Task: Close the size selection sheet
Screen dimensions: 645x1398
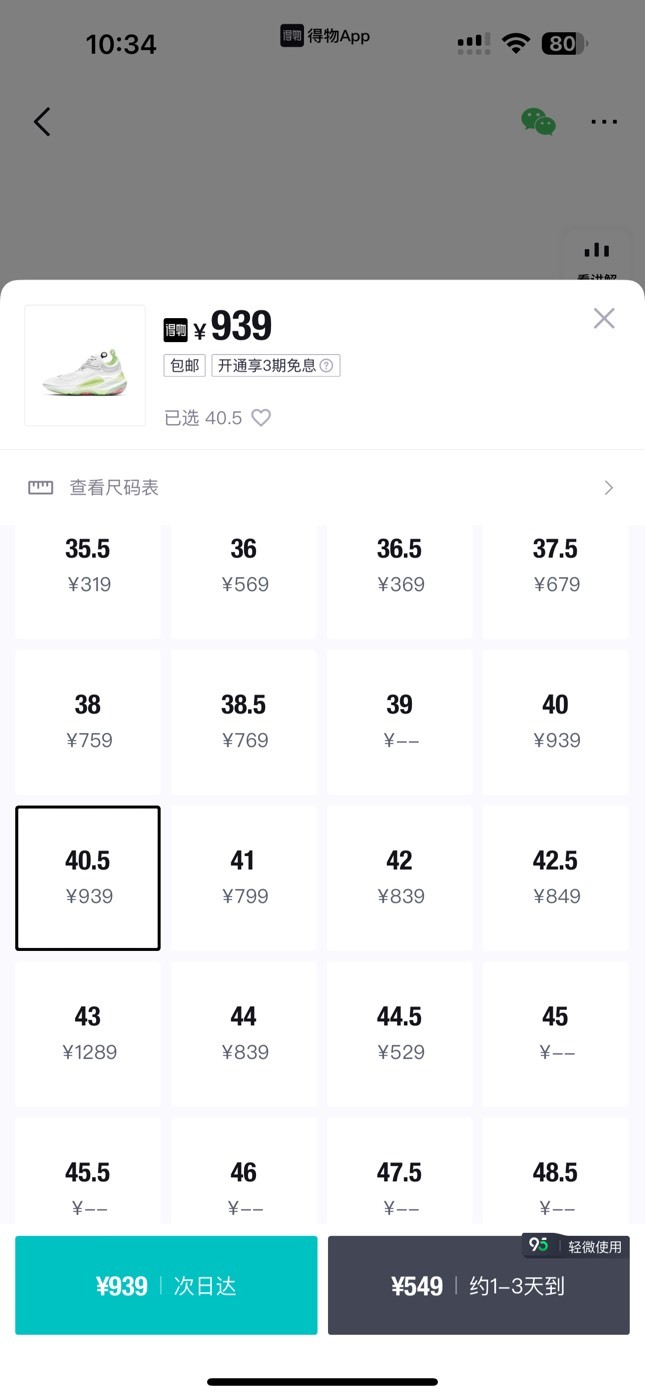Action: 604,318
